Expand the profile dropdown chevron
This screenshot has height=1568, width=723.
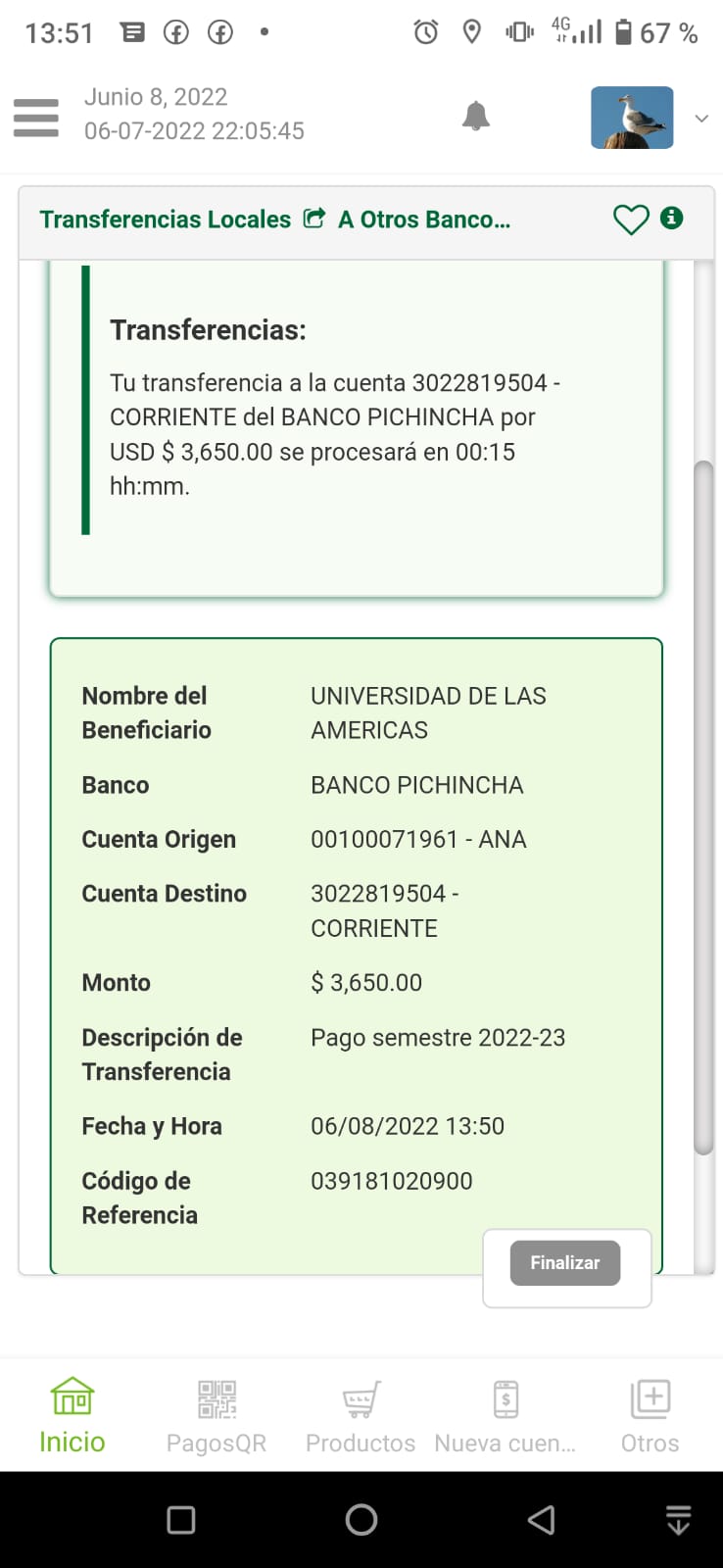pyautogui.click(x=701, y=119)
